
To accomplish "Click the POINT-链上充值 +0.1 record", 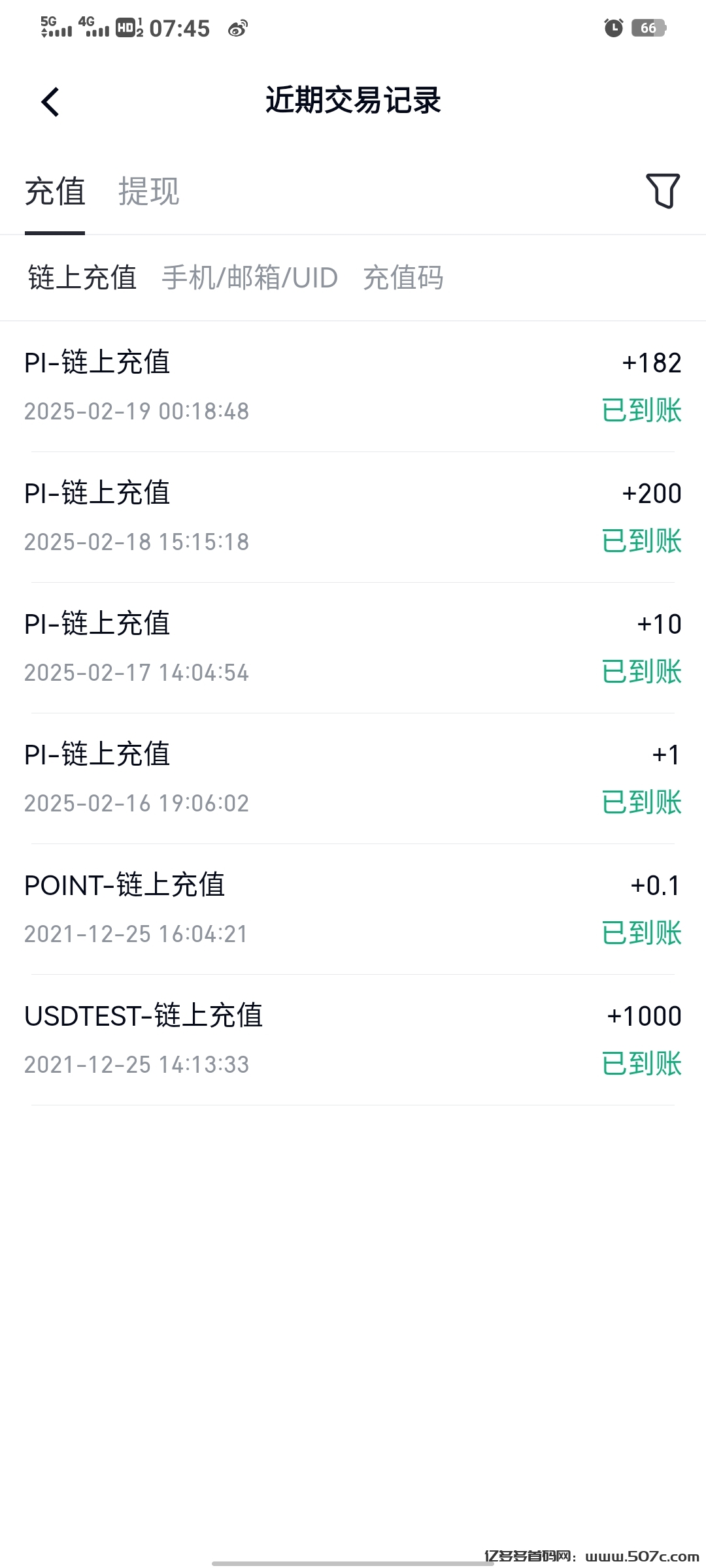I will tap(353, 908).
